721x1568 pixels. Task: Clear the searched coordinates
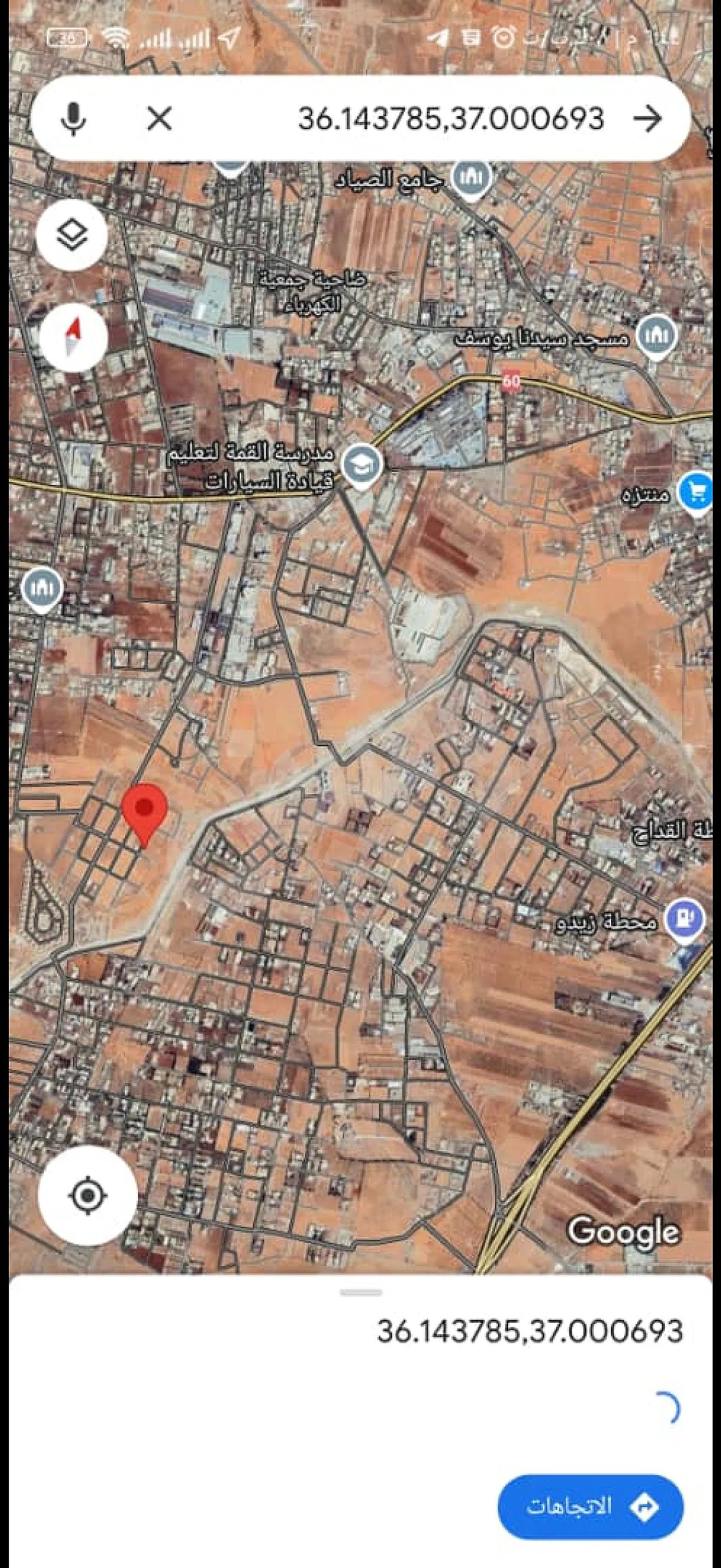point(160,118)
